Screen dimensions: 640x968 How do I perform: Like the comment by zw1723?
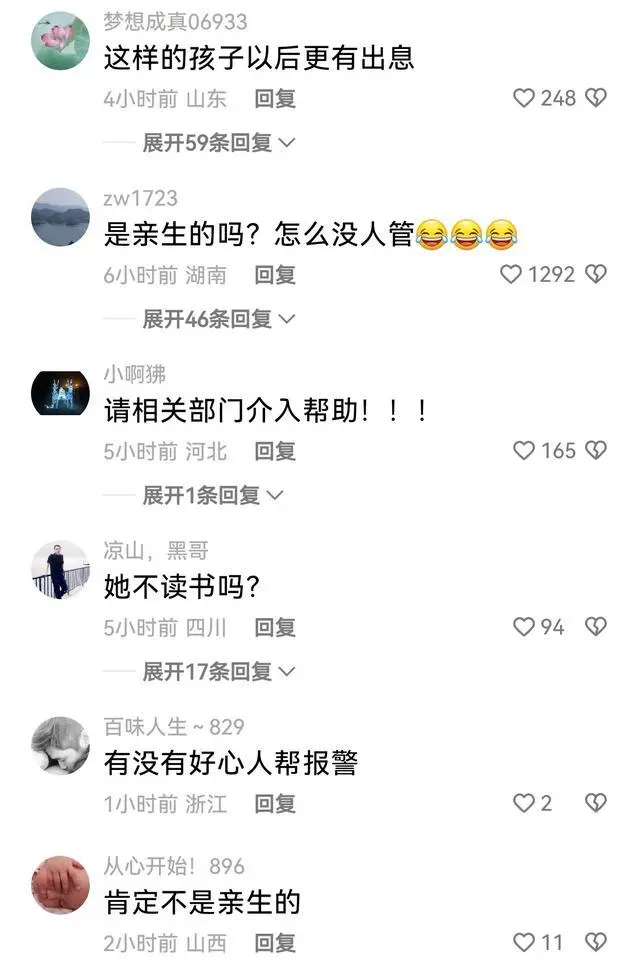(511, 274)
